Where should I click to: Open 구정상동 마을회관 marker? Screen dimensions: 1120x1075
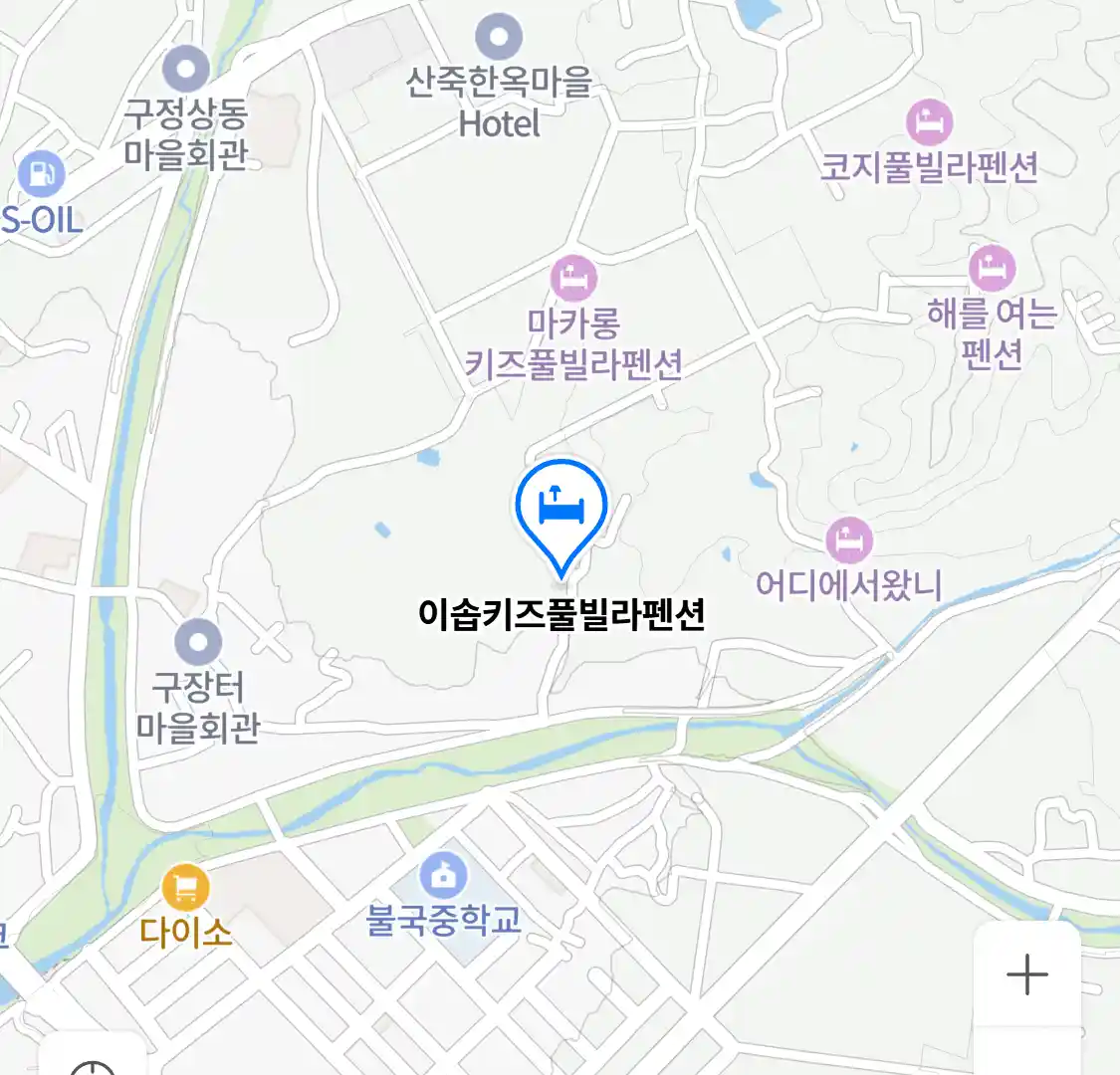tap(186, 70)
